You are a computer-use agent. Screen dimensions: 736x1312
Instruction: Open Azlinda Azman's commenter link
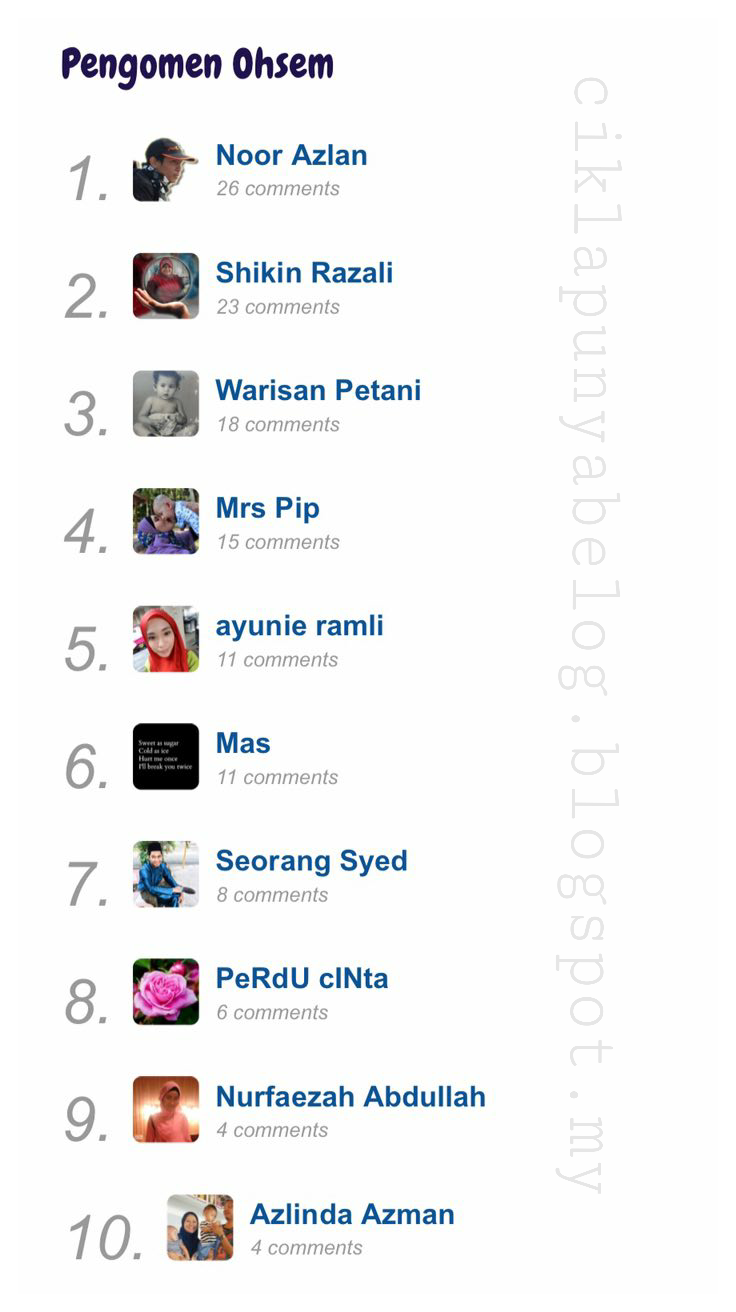click(352, 1214)
